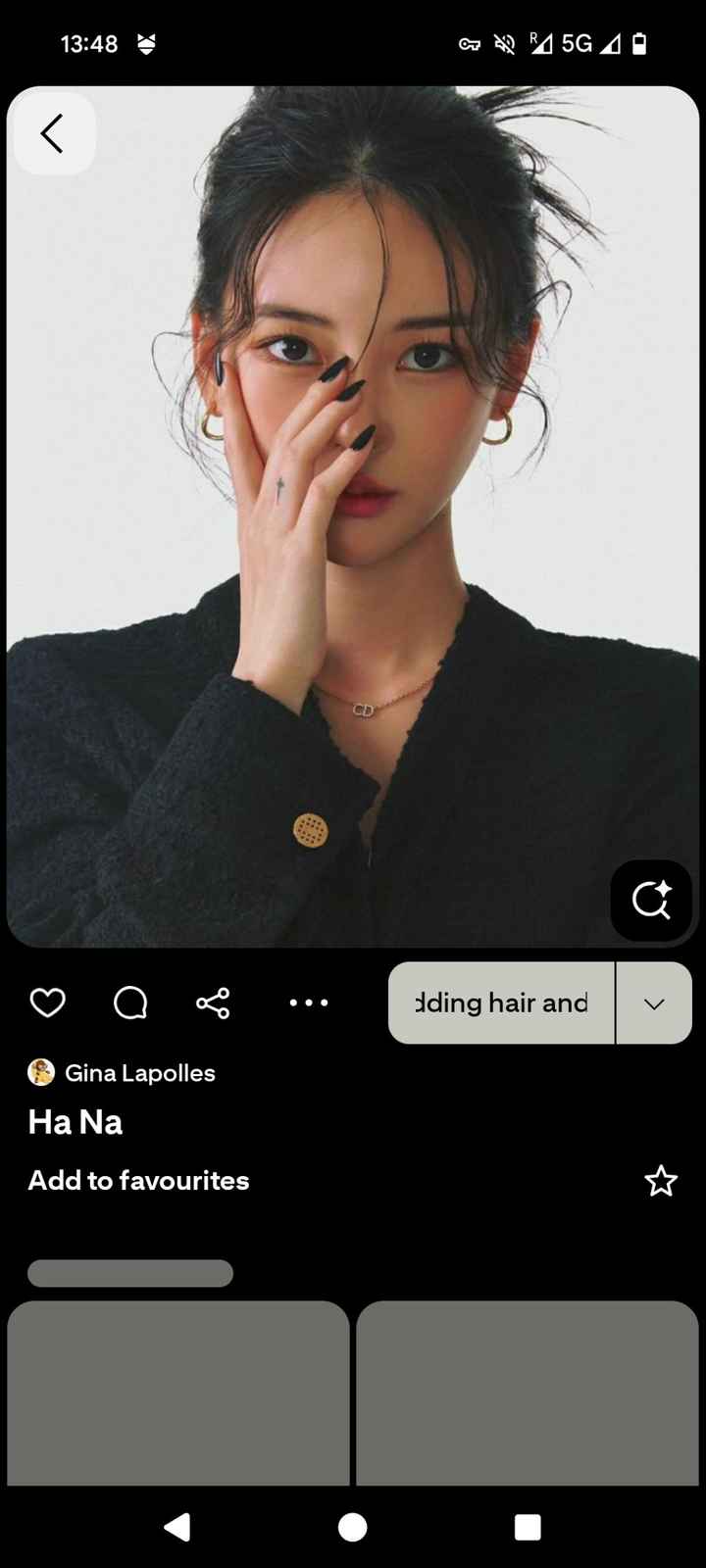706x1568 pixels.
Task: Select the Gina Lapolles username text
Action: point(139,1072)
